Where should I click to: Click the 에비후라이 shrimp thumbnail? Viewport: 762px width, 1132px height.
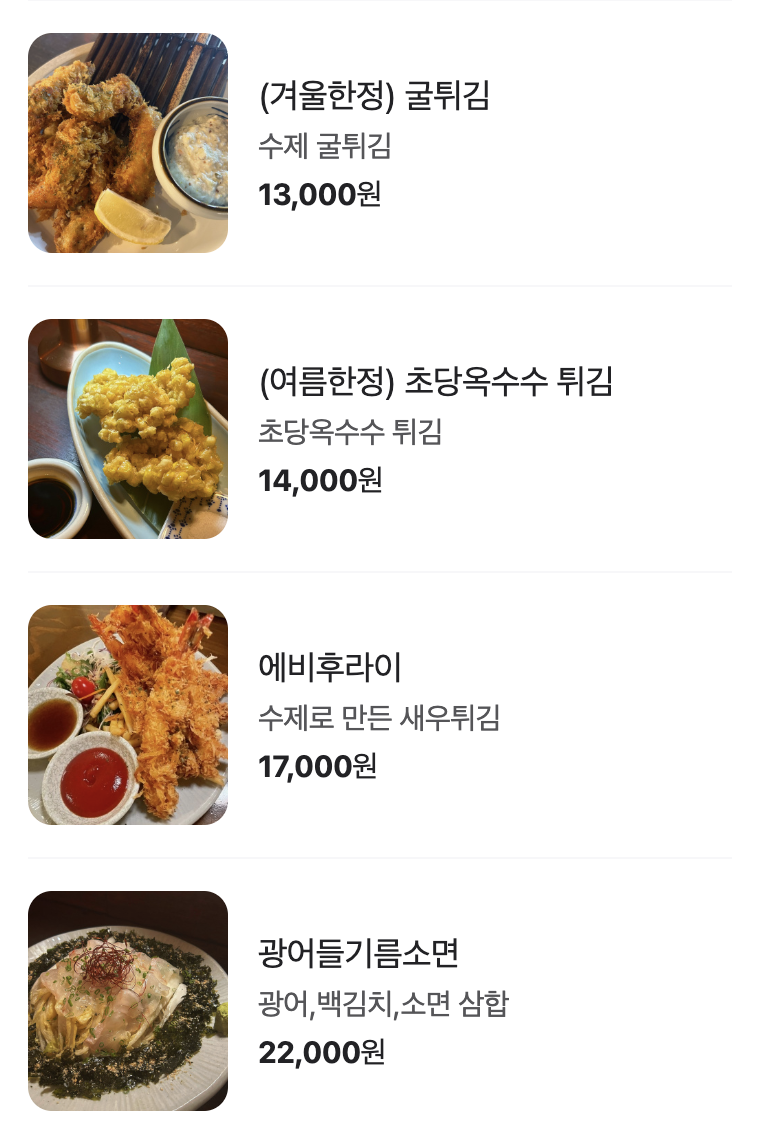click(127, 714)
